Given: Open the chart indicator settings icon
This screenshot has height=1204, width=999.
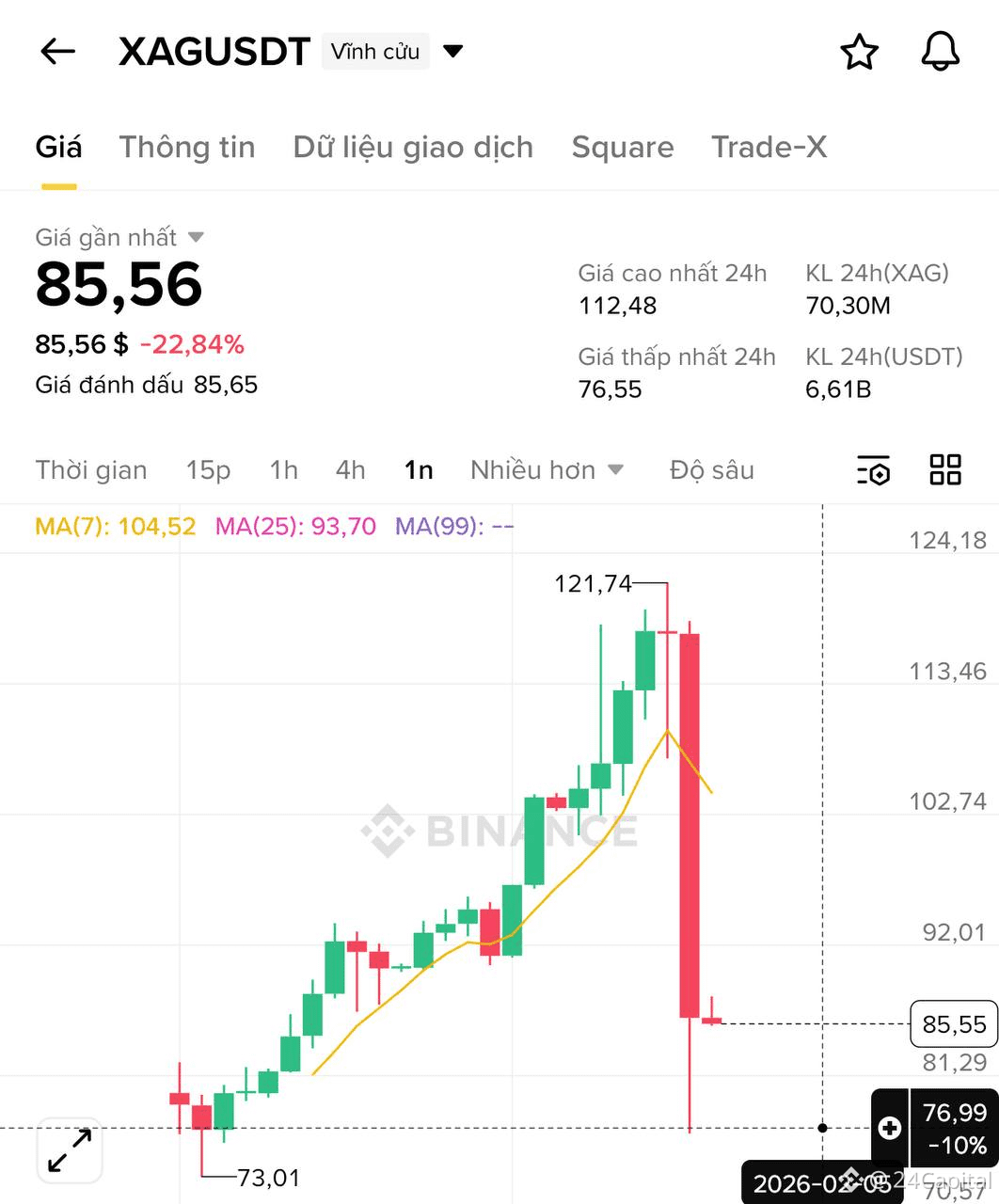Looking at the screenshot, I should point(873,470).
